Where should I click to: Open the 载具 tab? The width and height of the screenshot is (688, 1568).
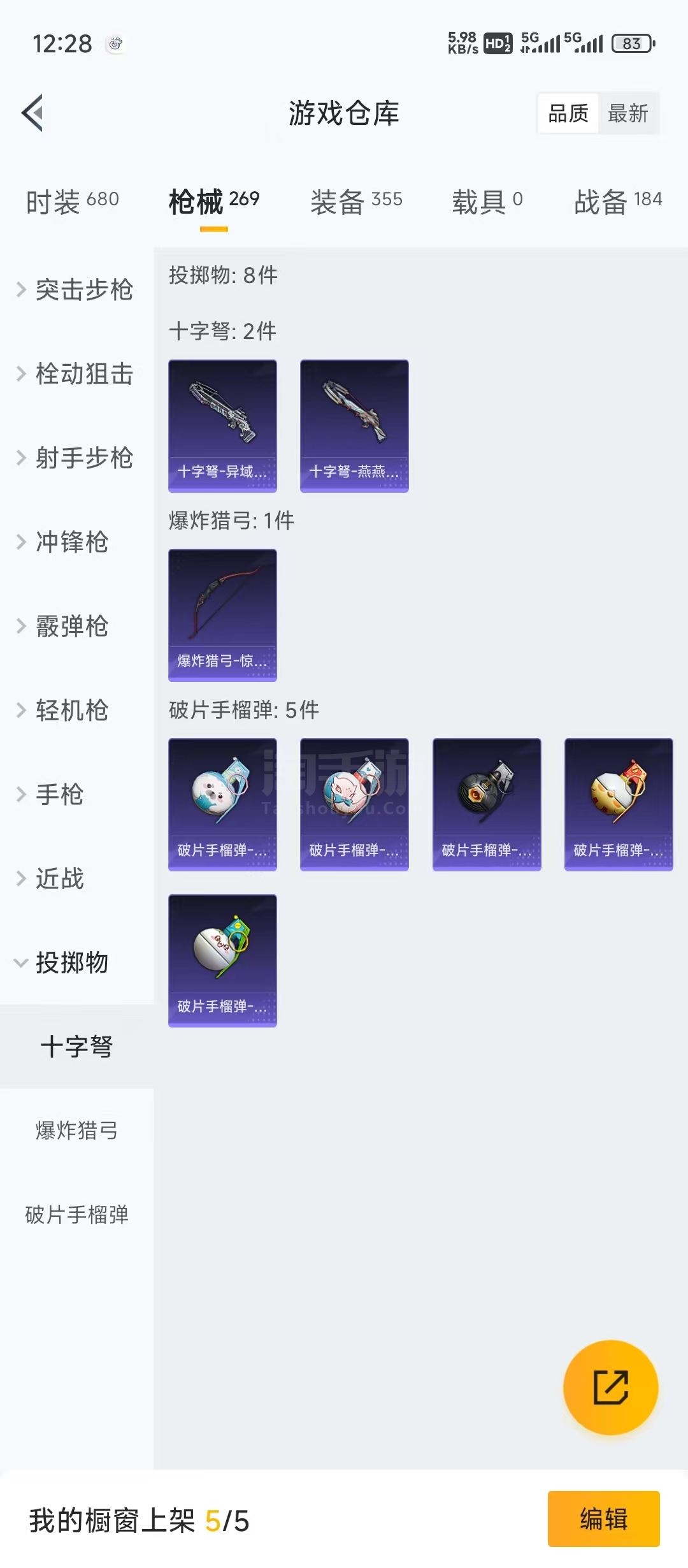point(487,201)
